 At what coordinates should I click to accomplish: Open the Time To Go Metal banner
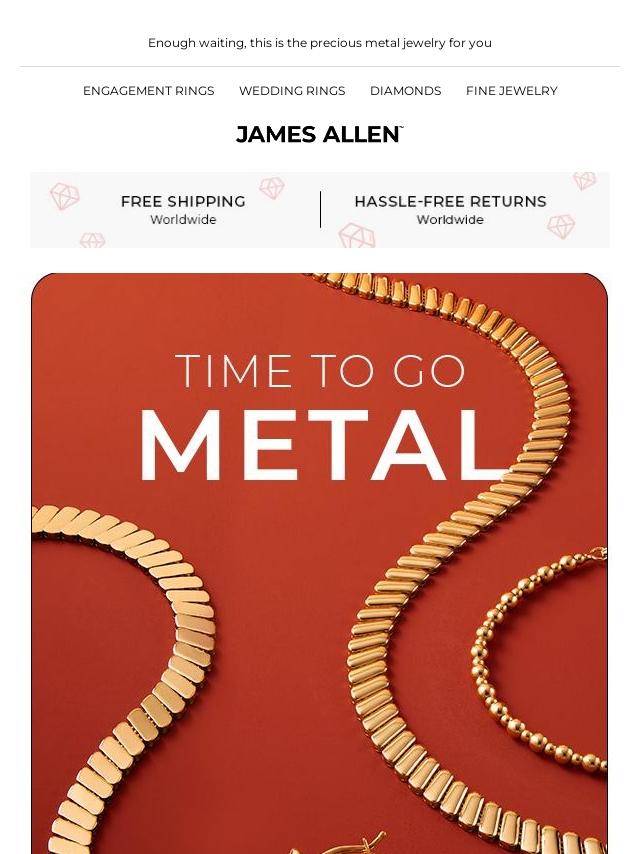pos(320,560)
